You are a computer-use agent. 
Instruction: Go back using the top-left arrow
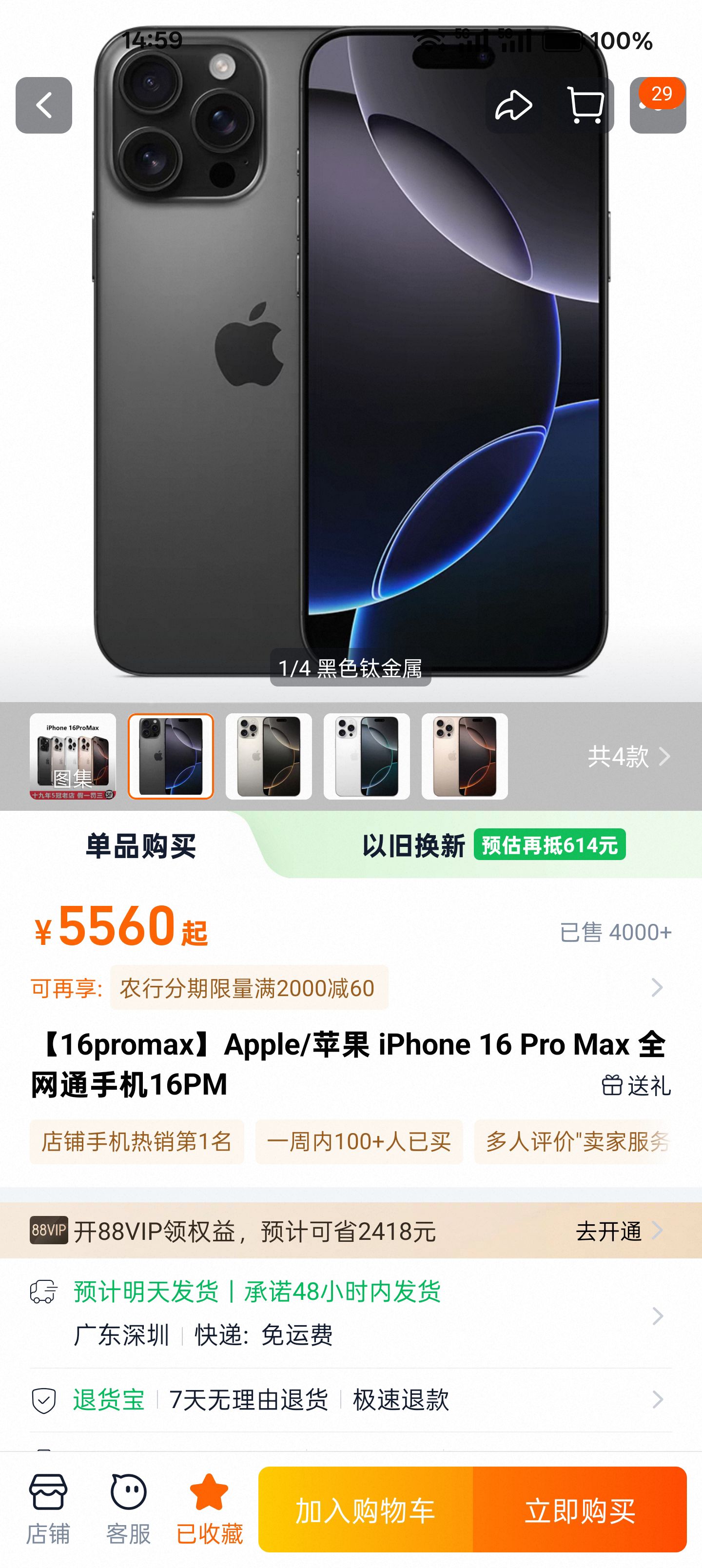pos(44,105)
